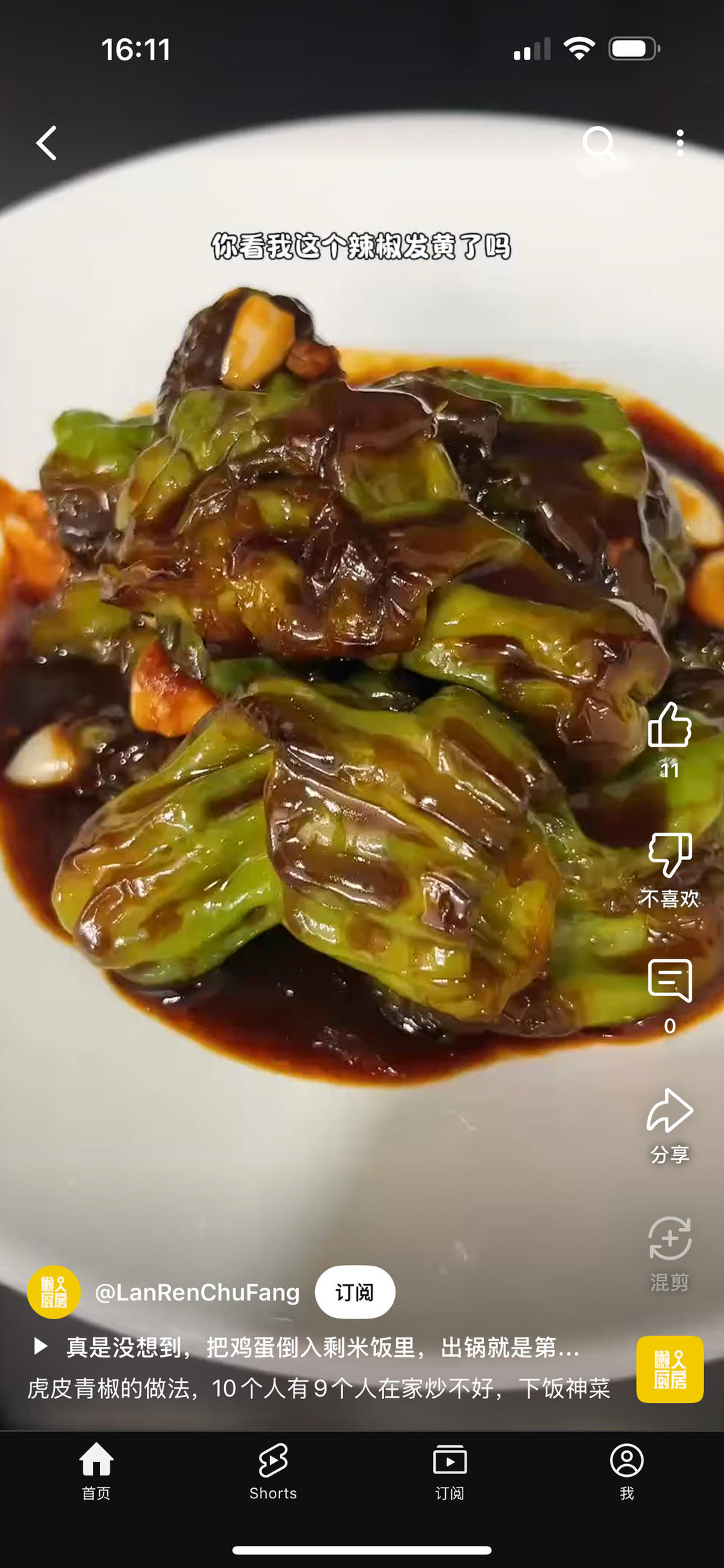Screen dimensions: 724x1568
Task: Like this Short with thumbs up
Action: click(669, 726)
